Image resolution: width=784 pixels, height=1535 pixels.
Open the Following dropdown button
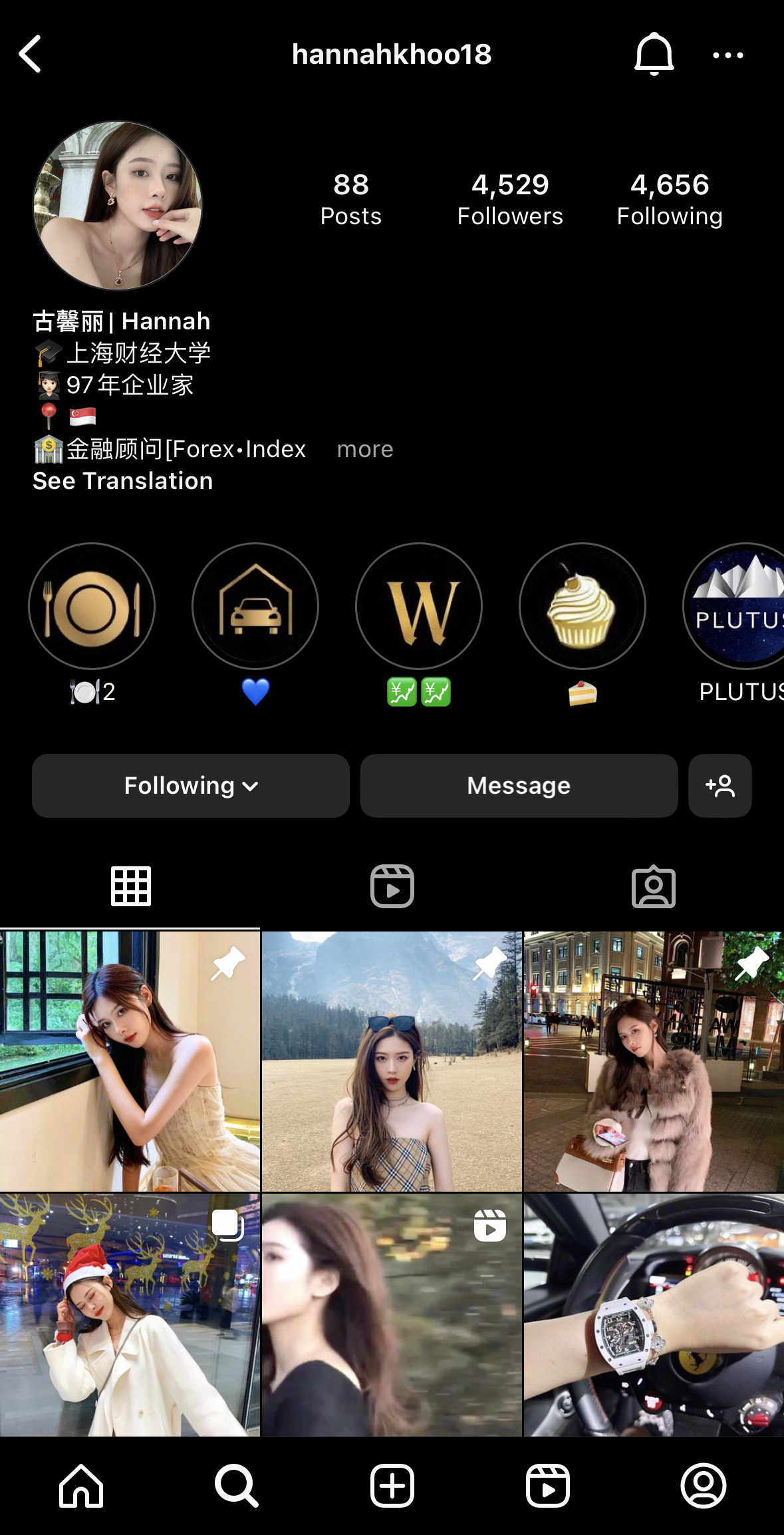coord(191,786)
